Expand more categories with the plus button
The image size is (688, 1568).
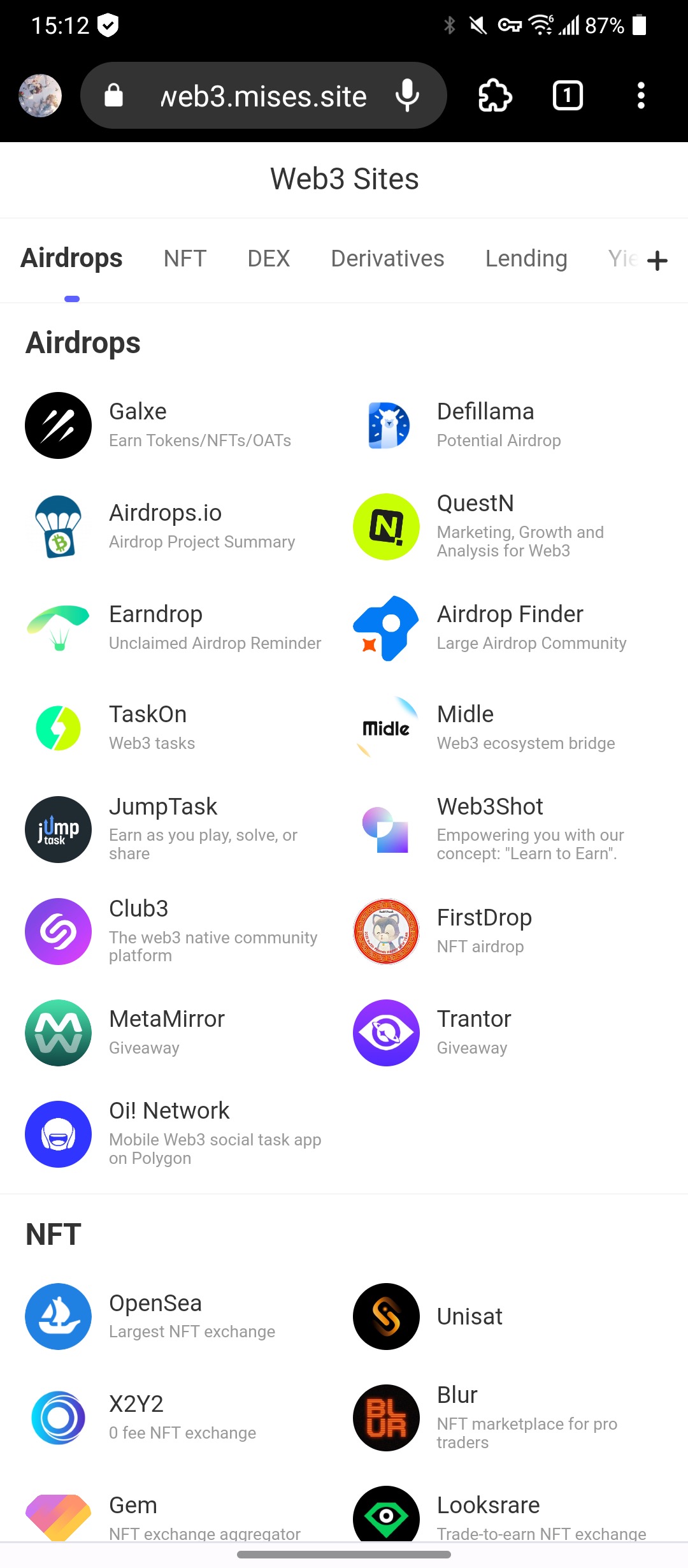pos(657,260)
